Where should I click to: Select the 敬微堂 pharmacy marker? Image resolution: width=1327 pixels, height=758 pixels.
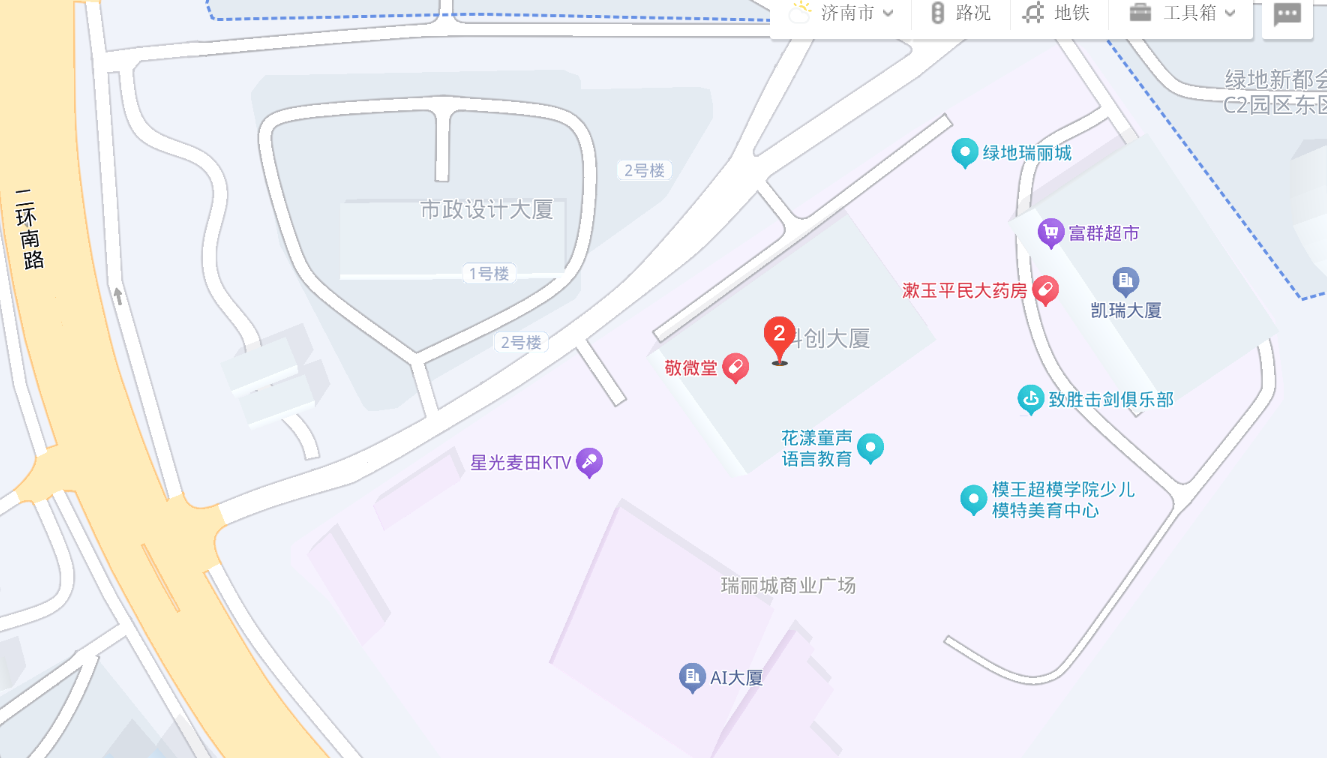click(x=736, y=367)
